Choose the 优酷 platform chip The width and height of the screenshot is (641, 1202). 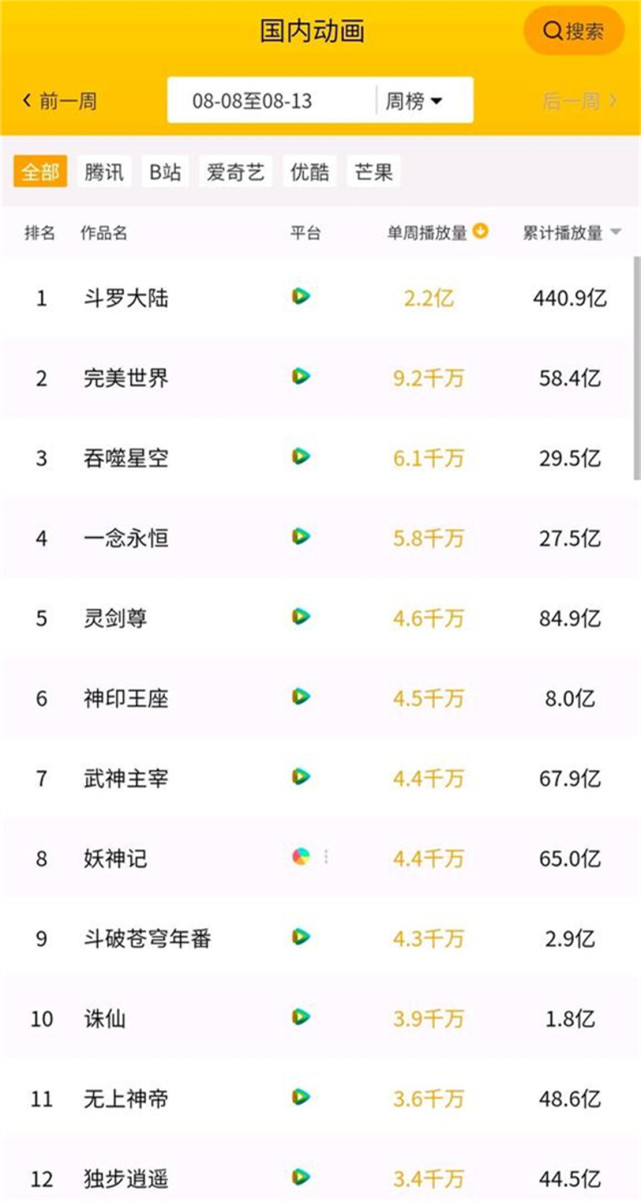(309, 172)
